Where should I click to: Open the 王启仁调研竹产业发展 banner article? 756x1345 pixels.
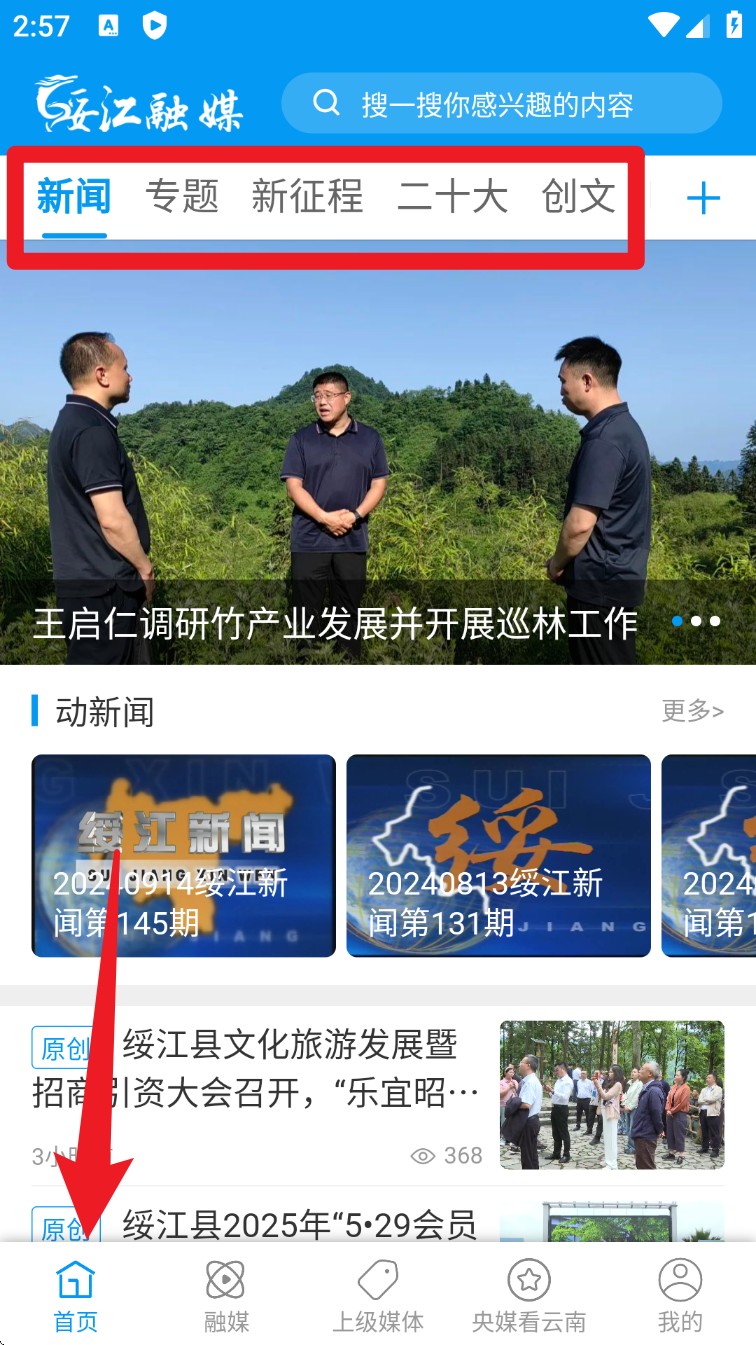378,460
